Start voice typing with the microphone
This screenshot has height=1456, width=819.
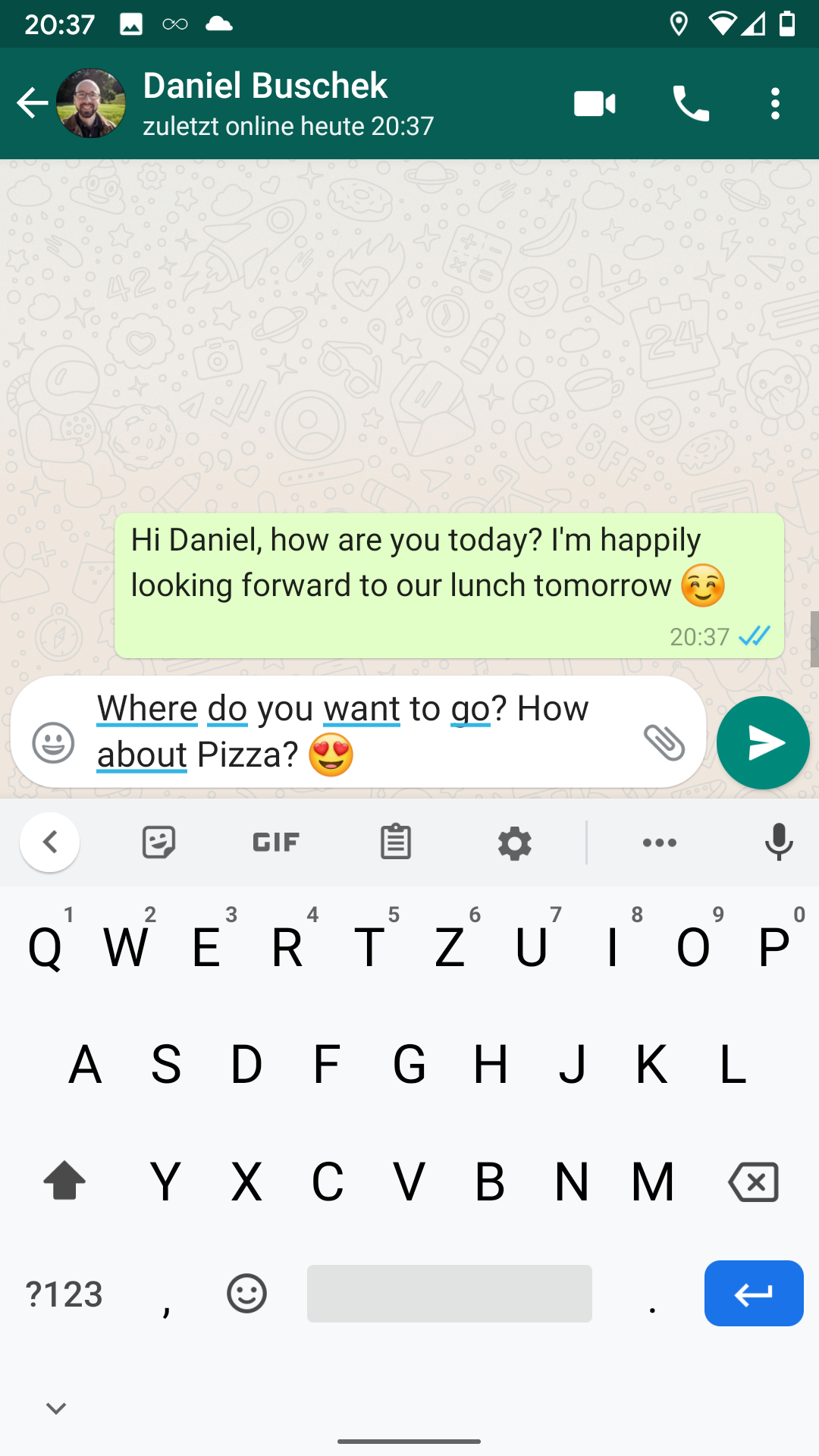pyautogui.click(x=778, y=842)
